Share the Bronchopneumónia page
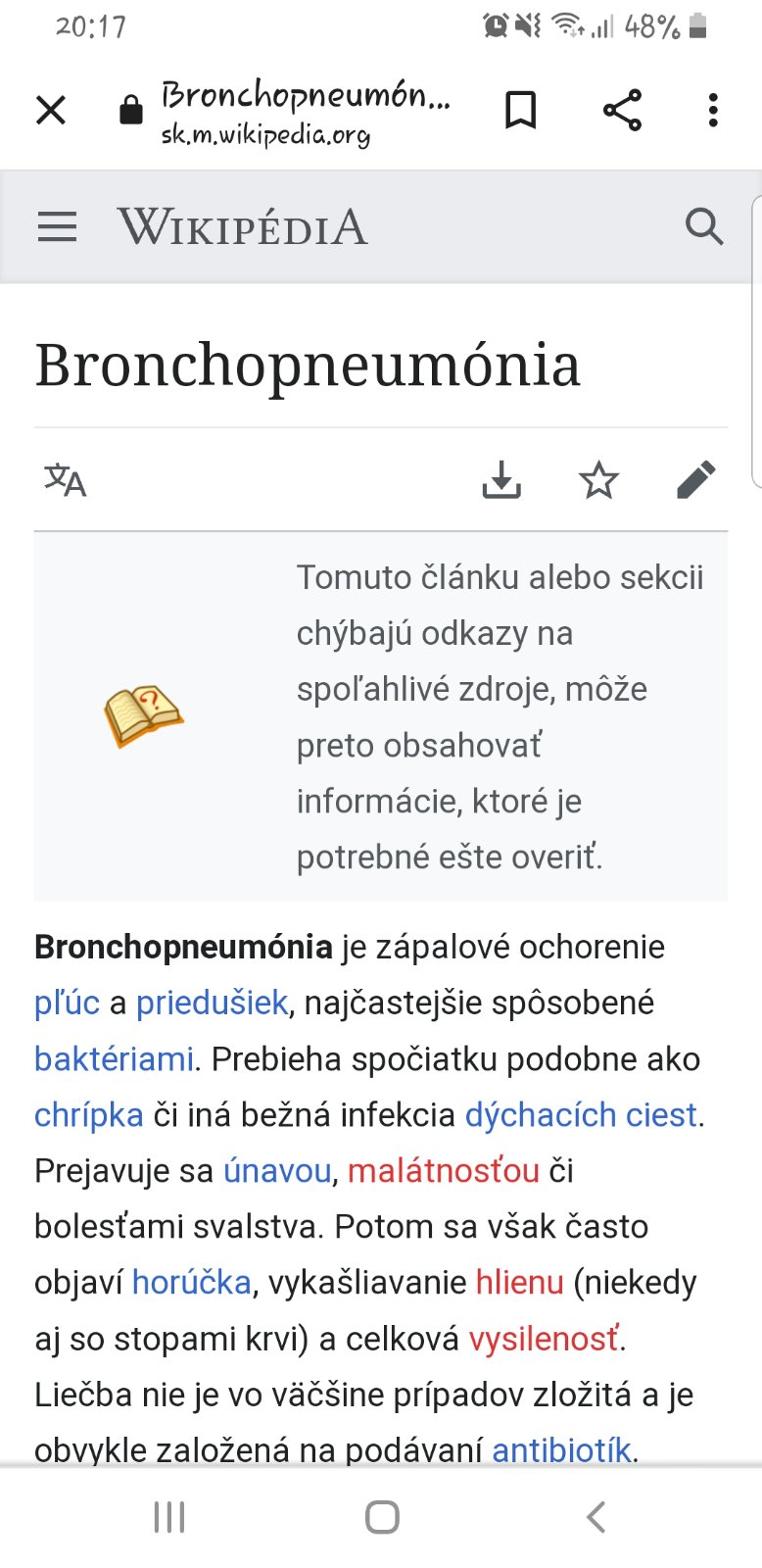Image resolution: width=762 pixels, height=1568 pixels. pos(622,110)
